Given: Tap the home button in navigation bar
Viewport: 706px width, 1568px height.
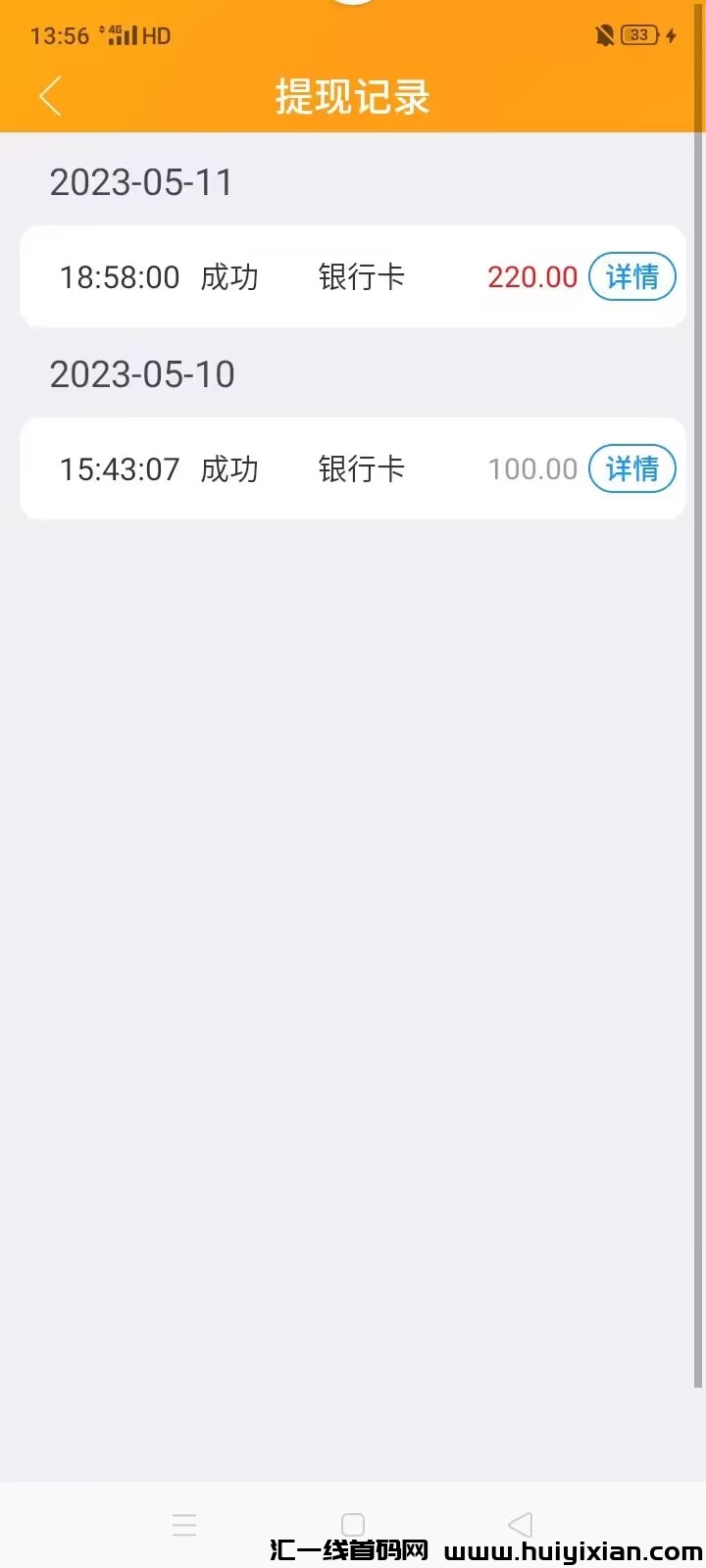Looking at the screenshot, I should coord(353,1524).
